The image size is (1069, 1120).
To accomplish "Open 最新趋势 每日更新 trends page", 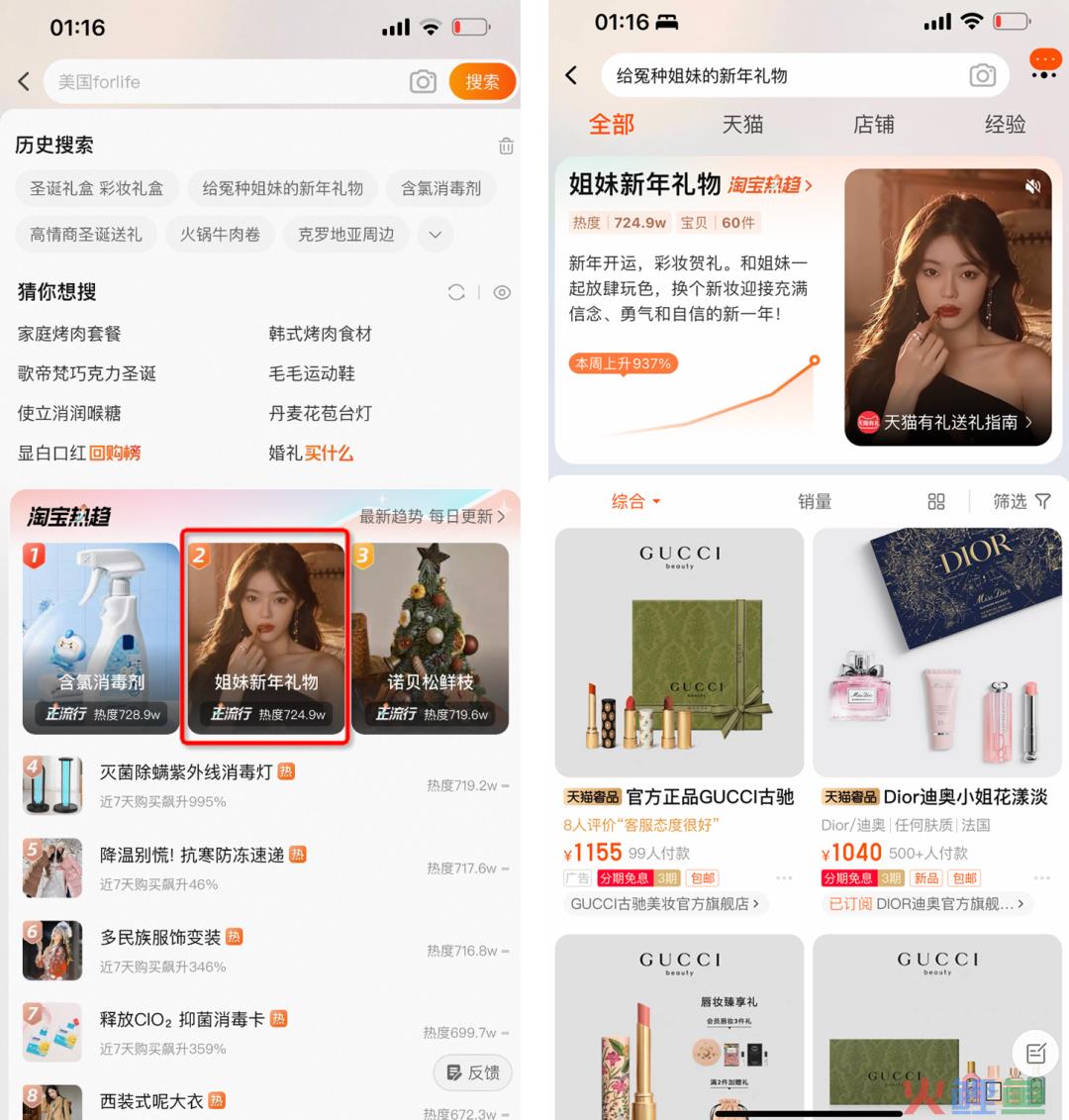I will (x=432, y=516).
